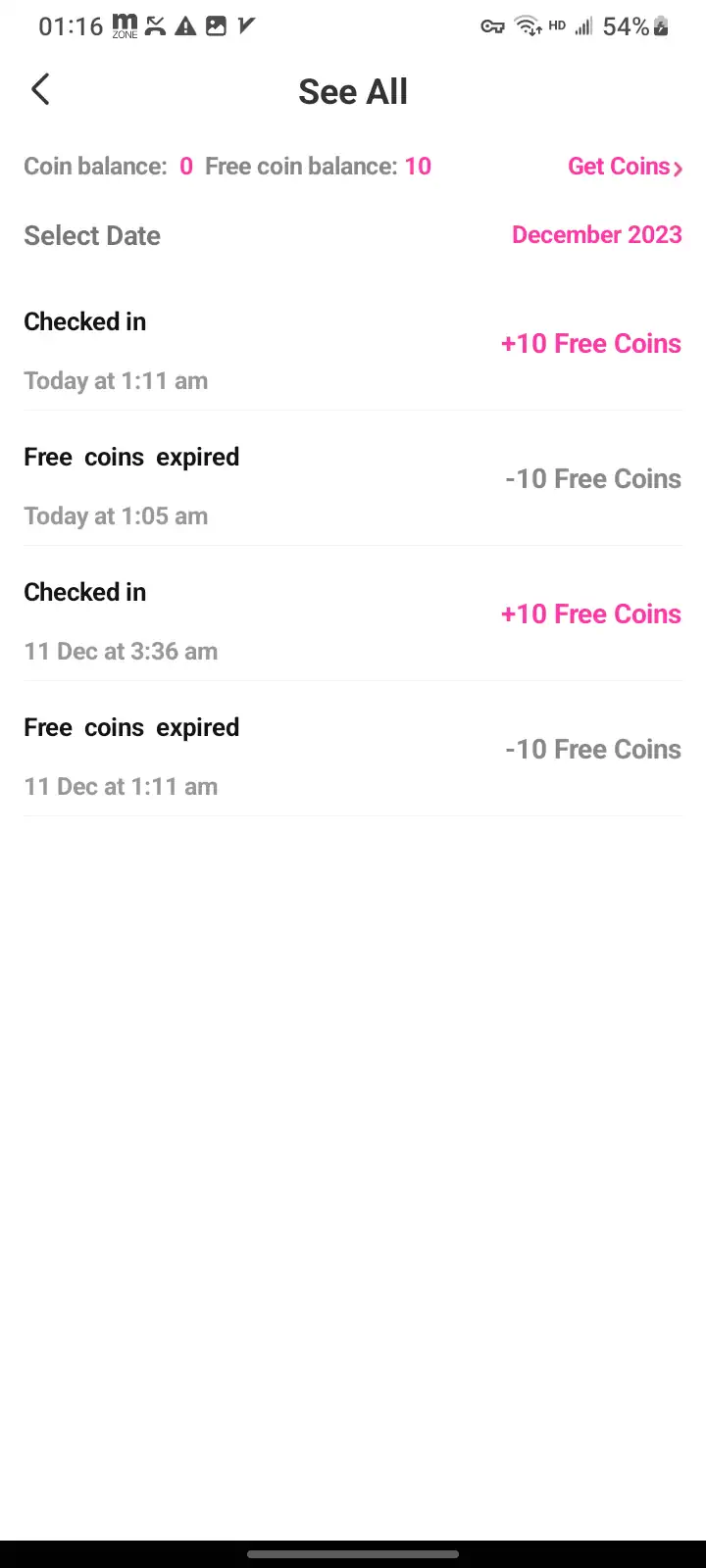Open the m ZONE notification icon

[x=124, y=25]
